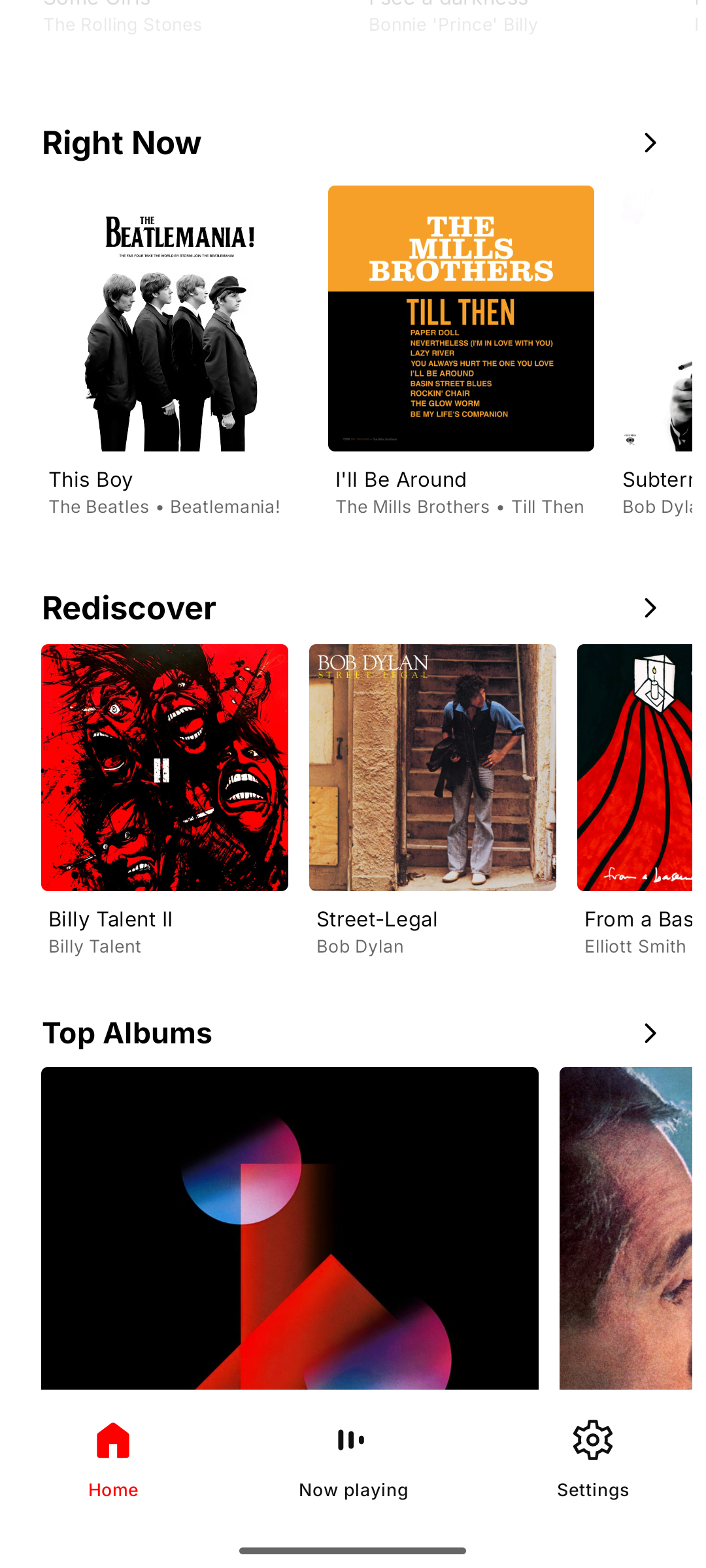Open the first Top Albums cover

click(x=290, y=1228)
